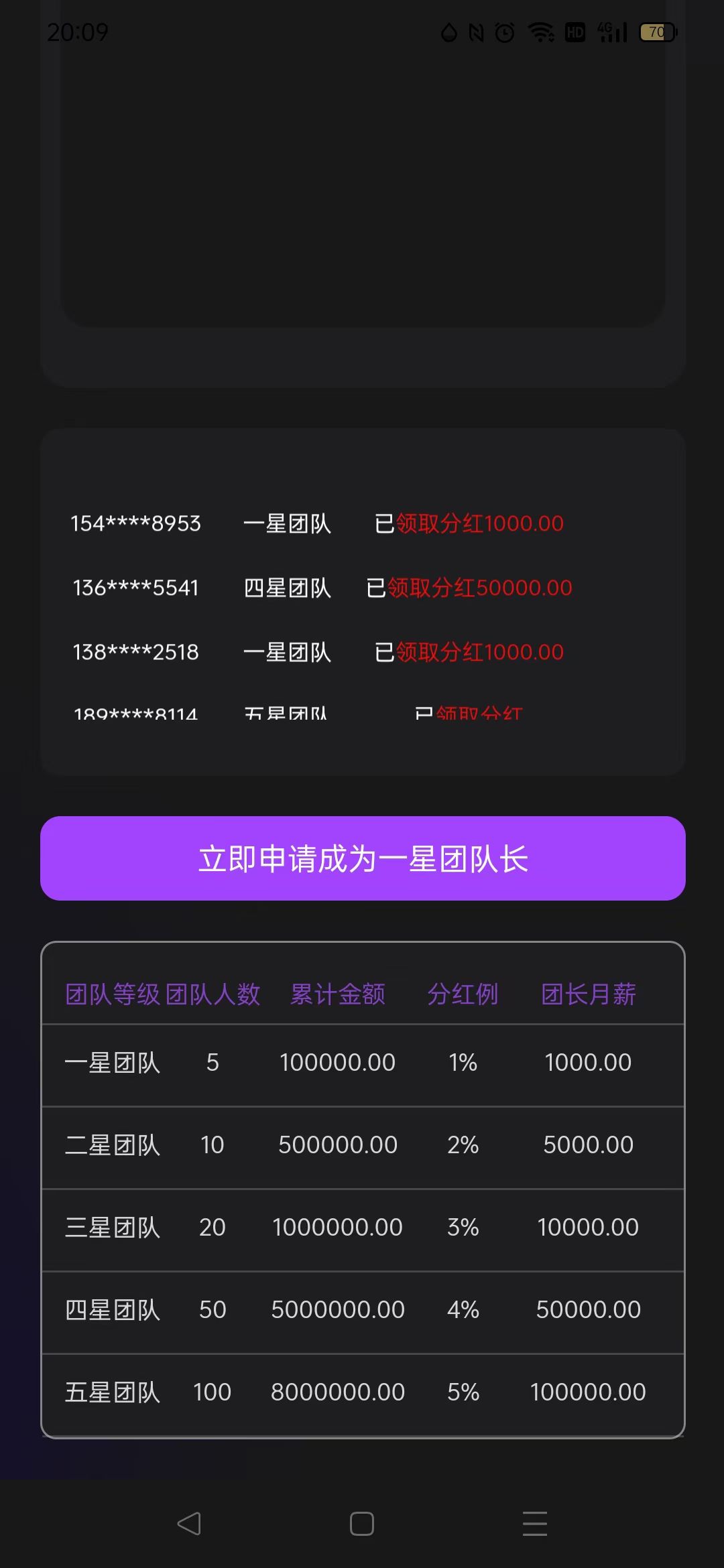Open the recent apps menu
This screenshot has height=1568, width=724.
pos(535,1524)
